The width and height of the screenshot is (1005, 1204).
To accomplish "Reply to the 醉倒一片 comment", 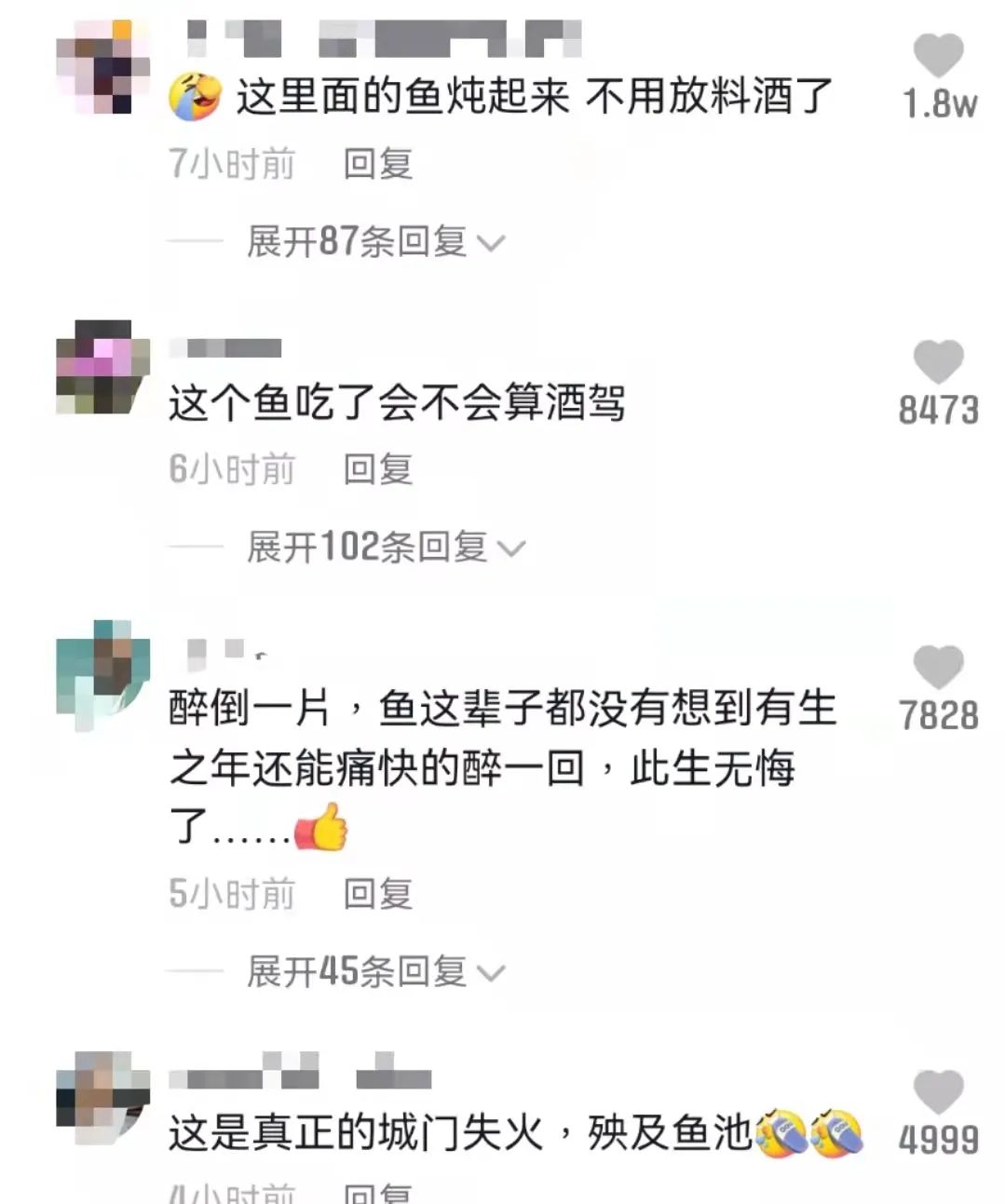I will [377, 894].
